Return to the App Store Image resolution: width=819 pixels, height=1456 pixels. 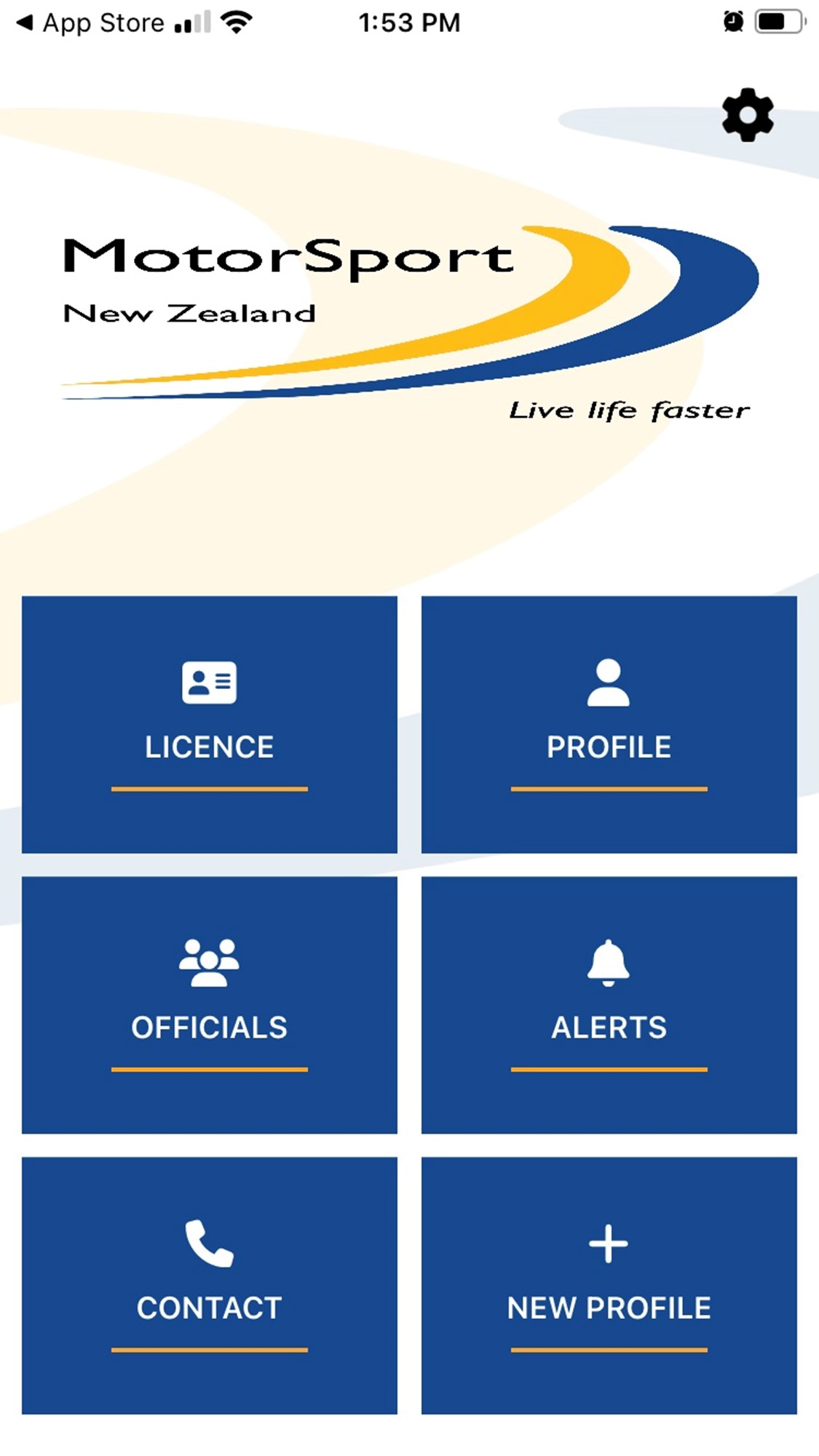pyautogui.click(x=90, y=23)
